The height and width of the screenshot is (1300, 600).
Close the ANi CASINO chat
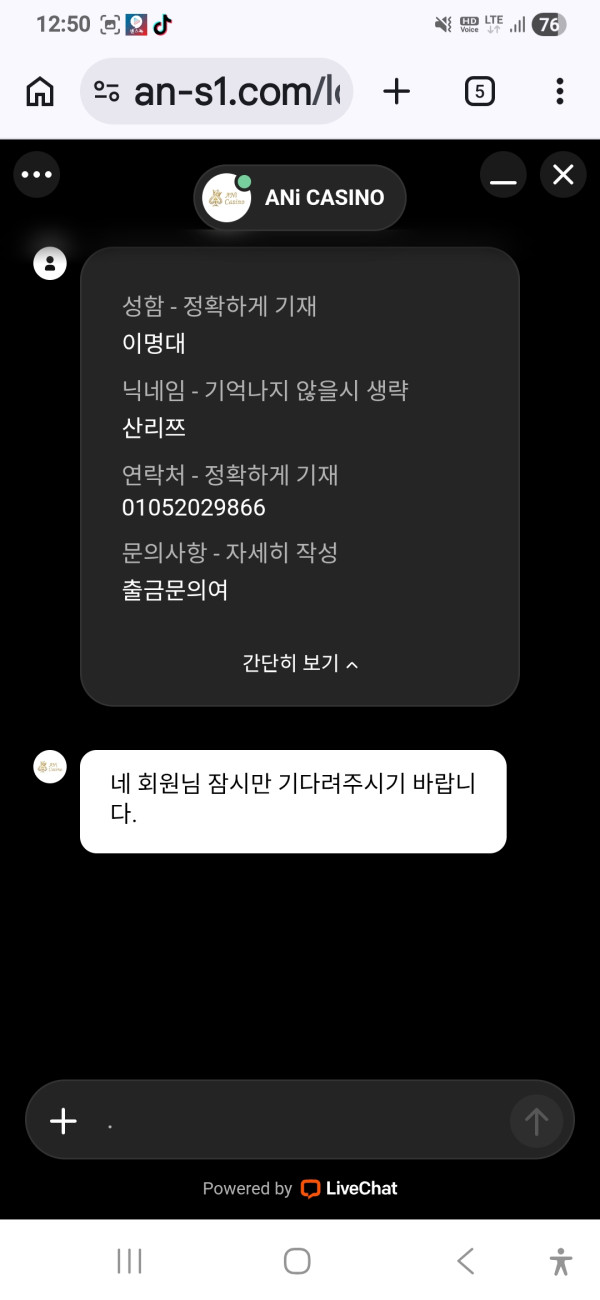click(x=563, y=175)
